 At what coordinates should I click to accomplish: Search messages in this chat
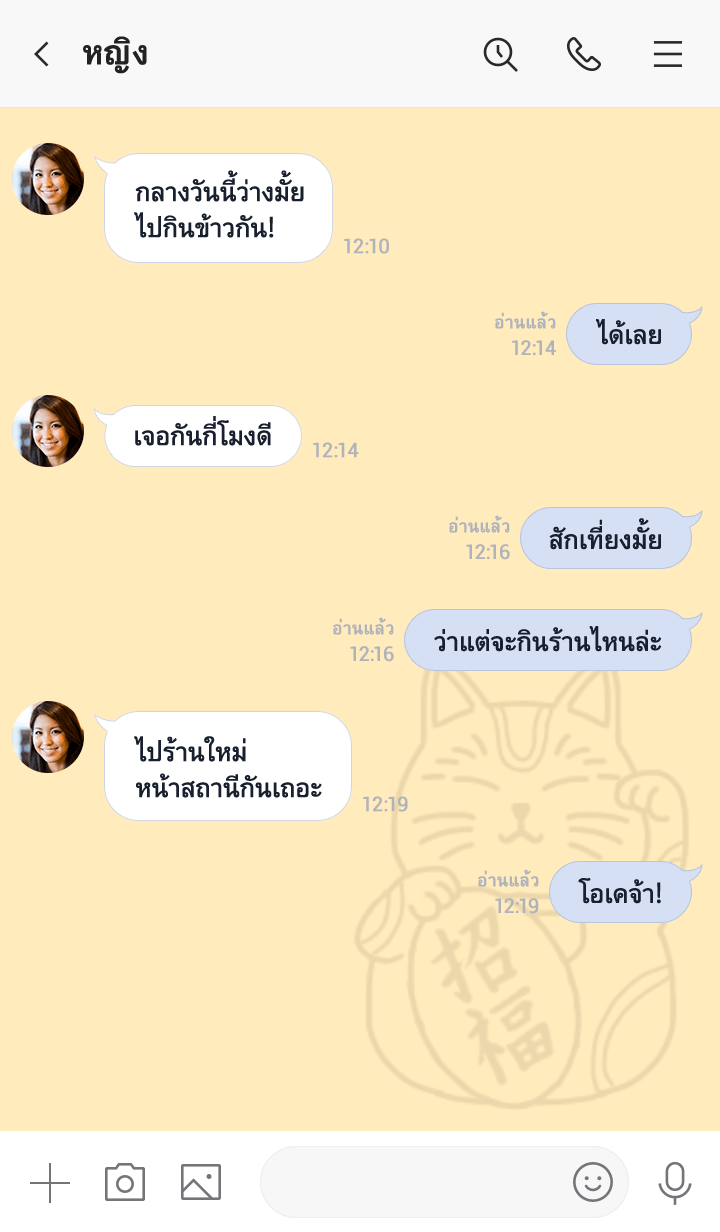tap(500, 54)
